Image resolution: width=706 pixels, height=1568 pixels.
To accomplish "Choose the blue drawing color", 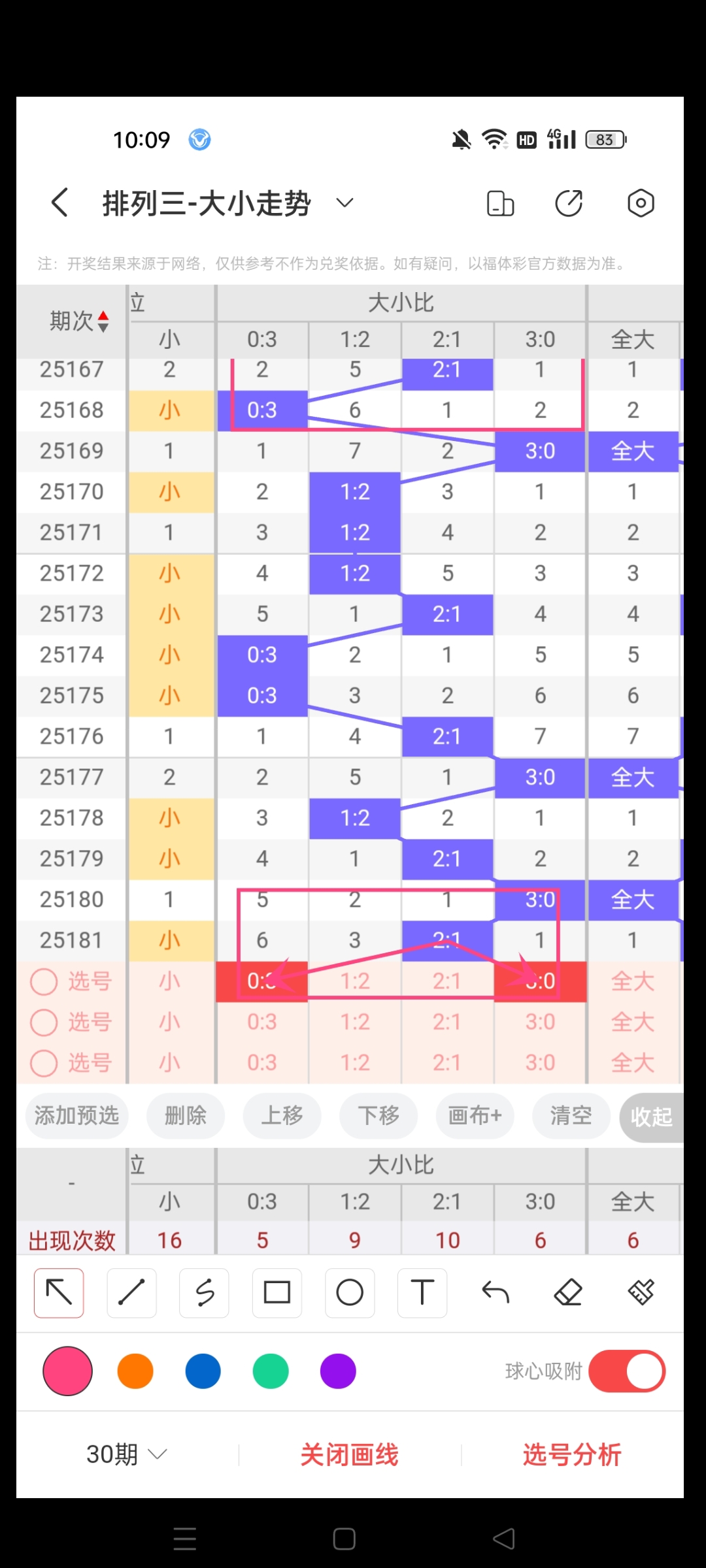I will [203, 1371].
